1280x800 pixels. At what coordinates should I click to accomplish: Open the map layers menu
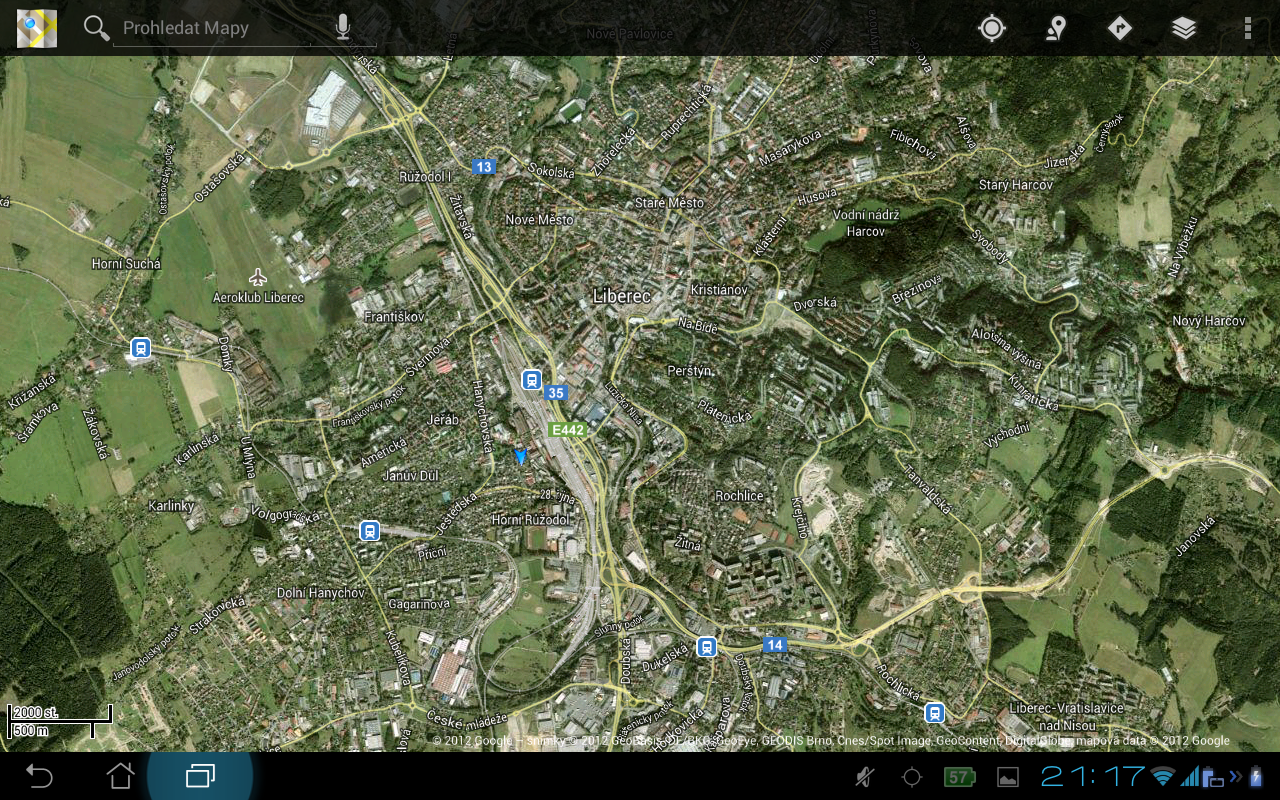(1184, 28)
